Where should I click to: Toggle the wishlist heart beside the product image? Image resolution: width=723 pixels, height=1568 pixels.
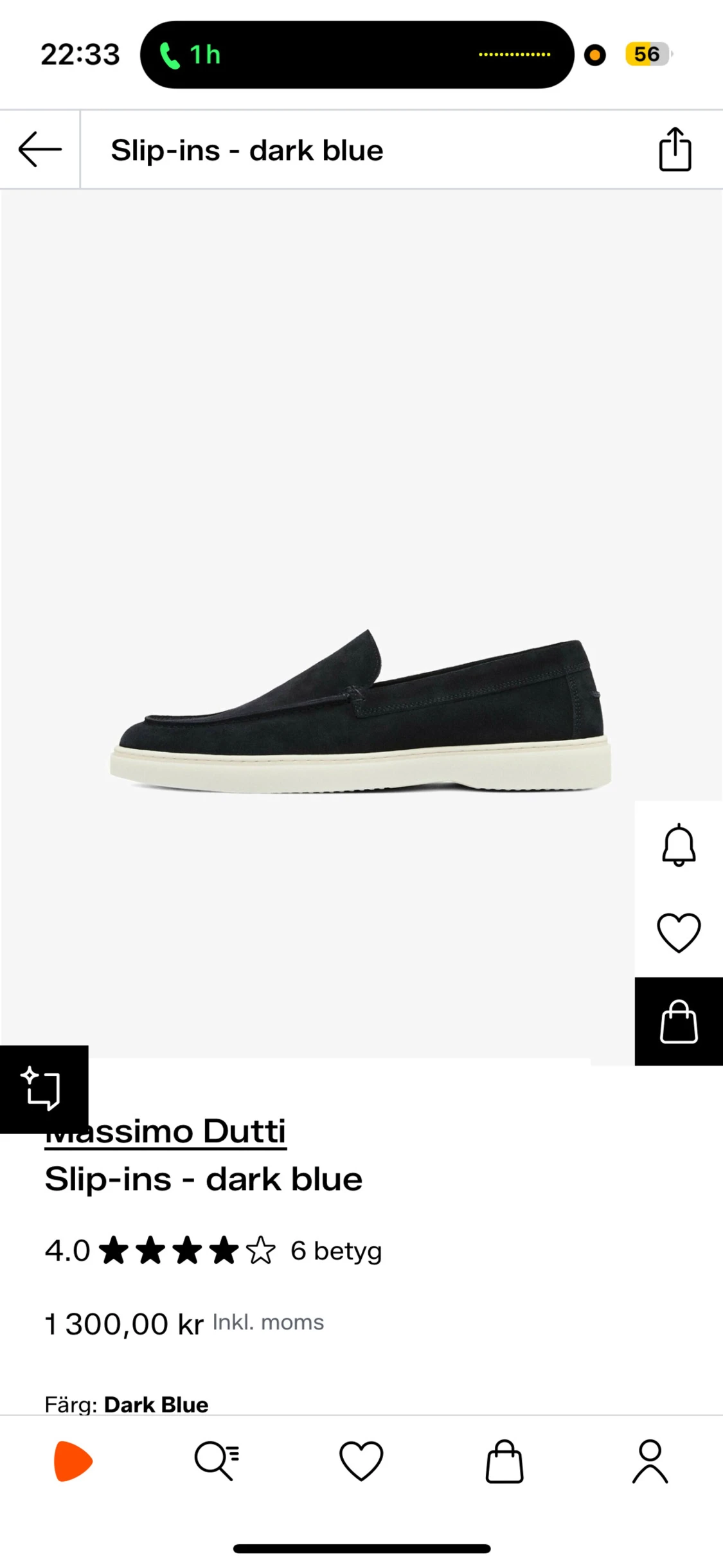[x=678, y=933]
